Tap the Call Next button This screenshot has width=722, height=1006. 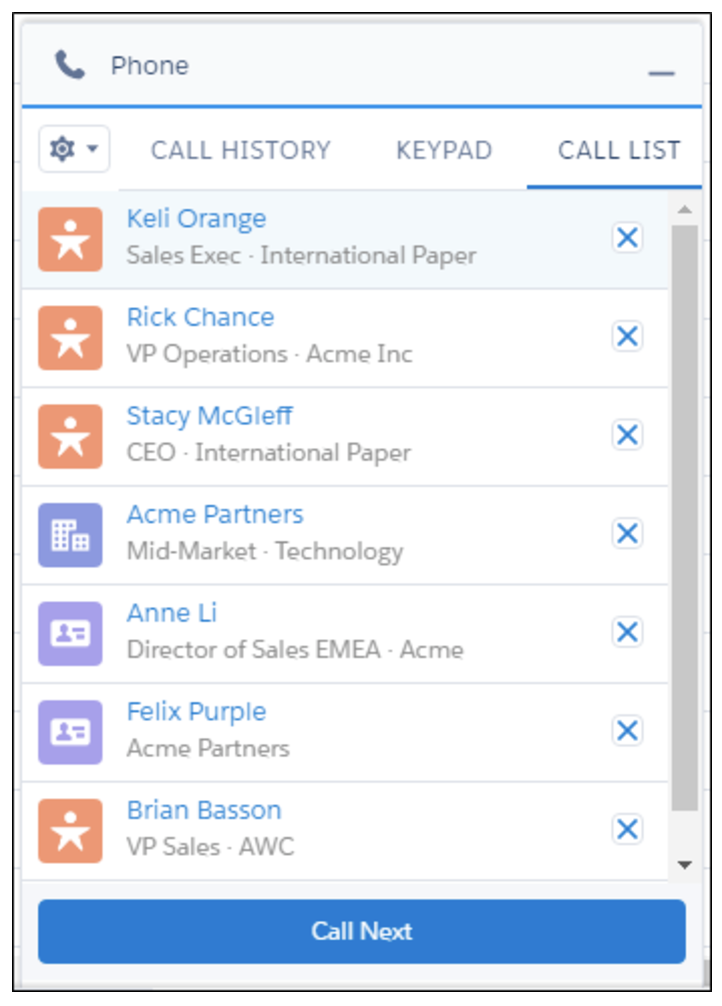(x=361, y=931)
